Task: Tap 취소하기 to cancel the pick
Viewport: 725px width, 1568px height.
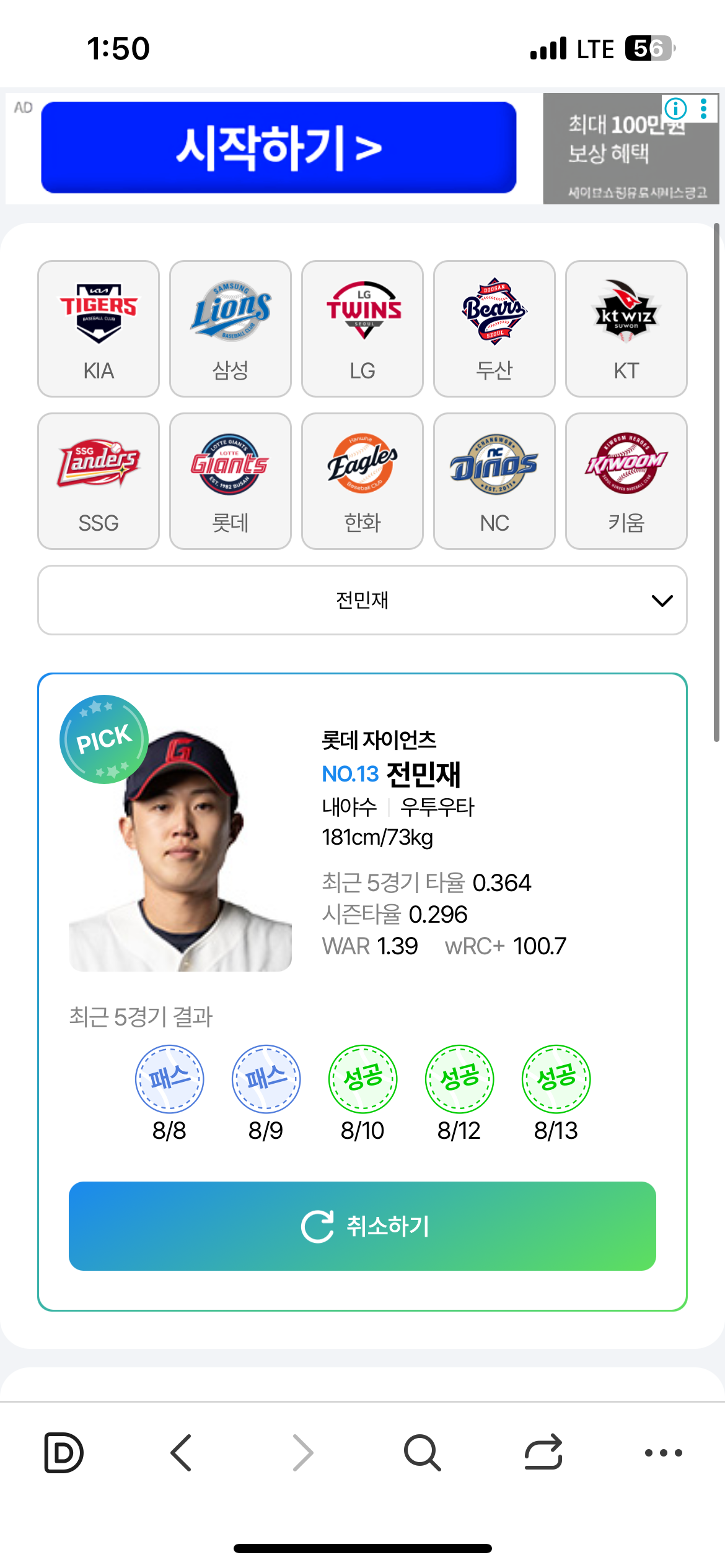Action: [362, 1226]
